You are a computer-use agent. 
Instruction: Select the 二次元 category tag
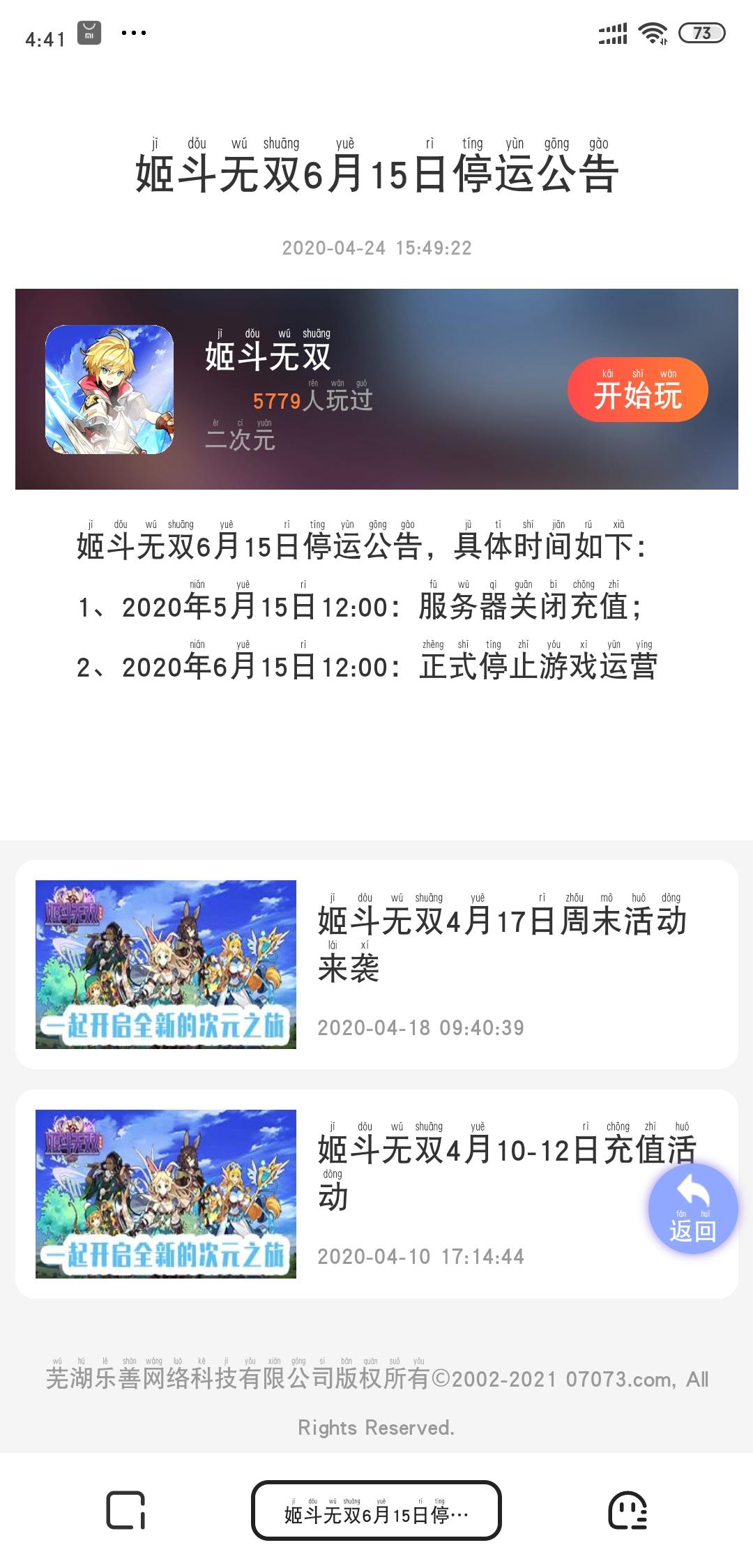(241, 439)
